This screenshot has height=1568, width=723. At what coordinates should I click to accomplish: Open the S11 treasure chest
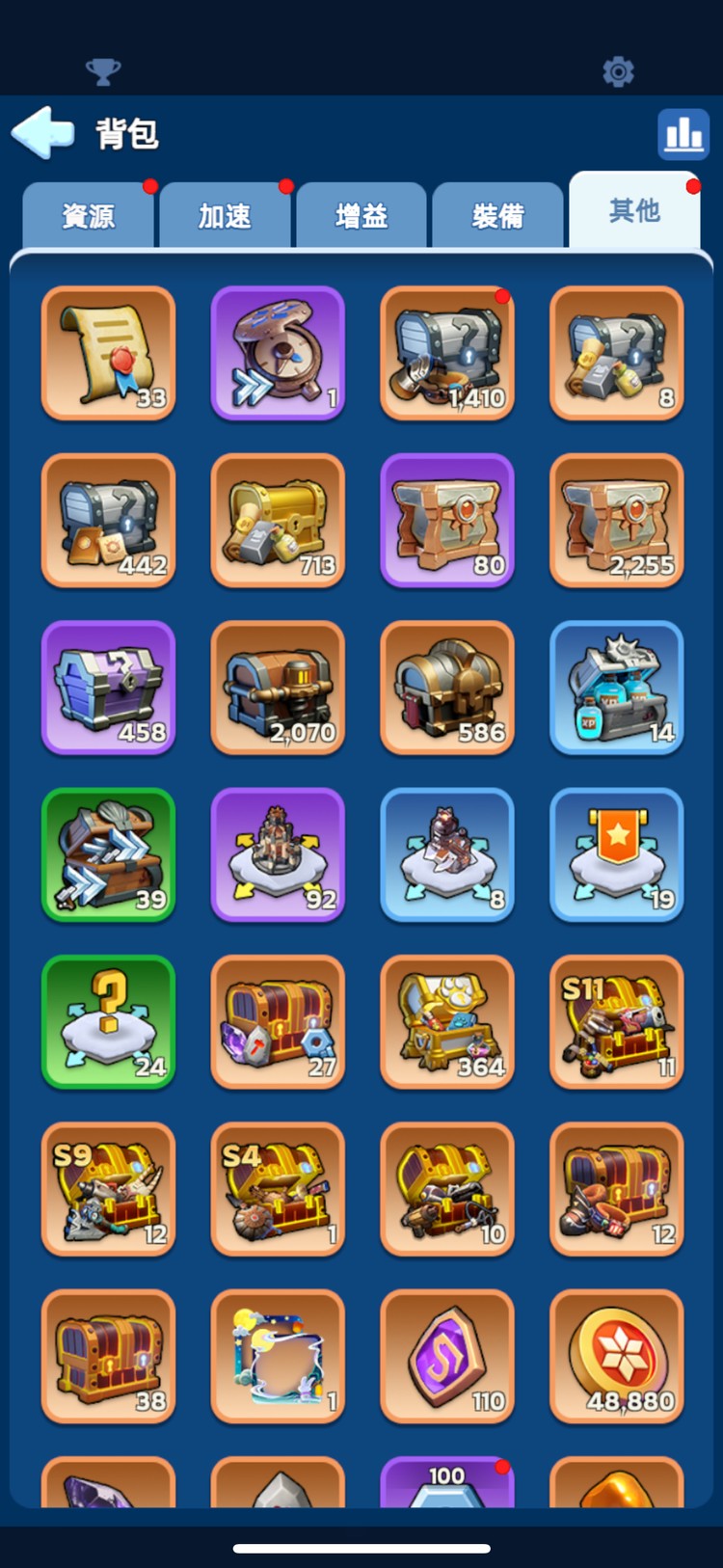click(617, 1022)
